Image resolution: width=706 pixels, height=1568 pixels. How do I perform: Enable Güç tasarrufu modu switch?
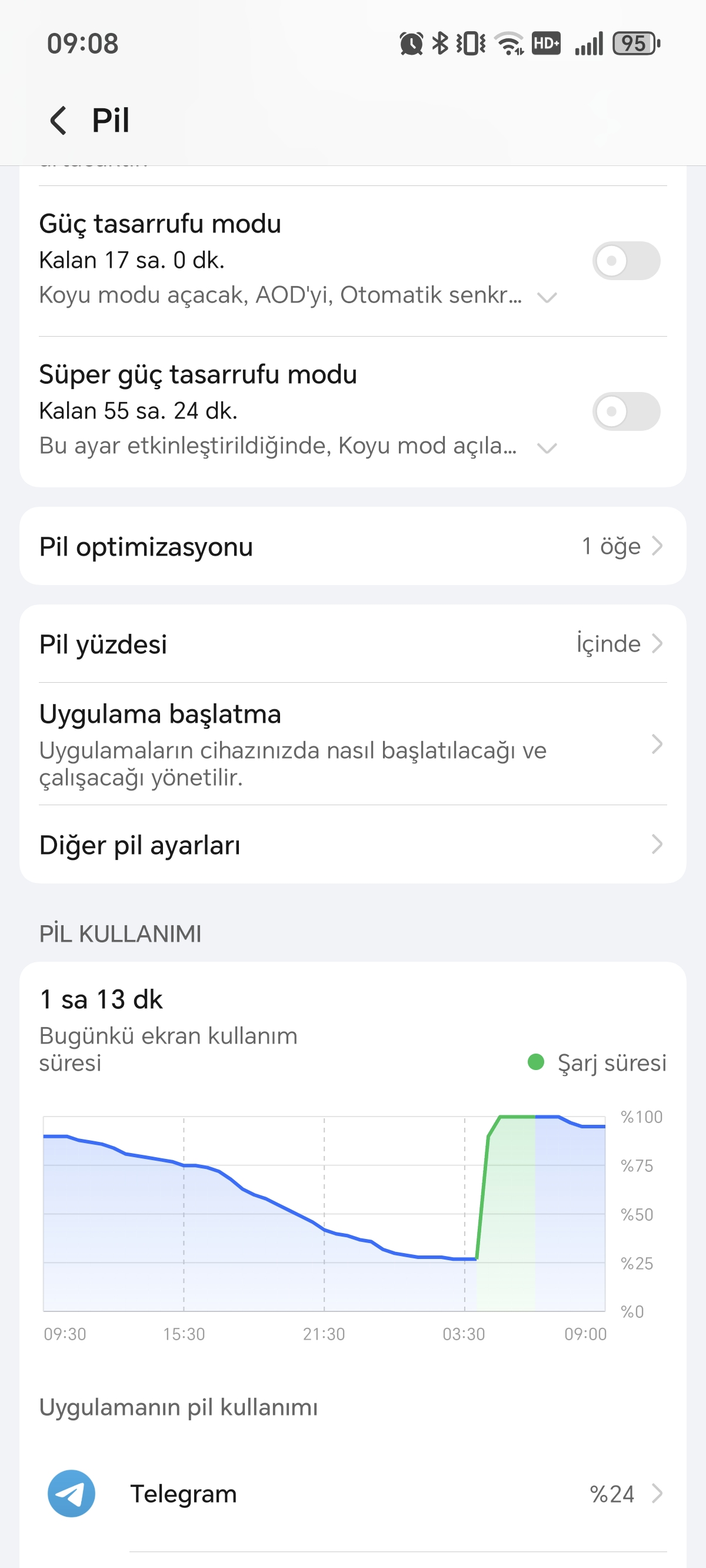click(626, 261)
